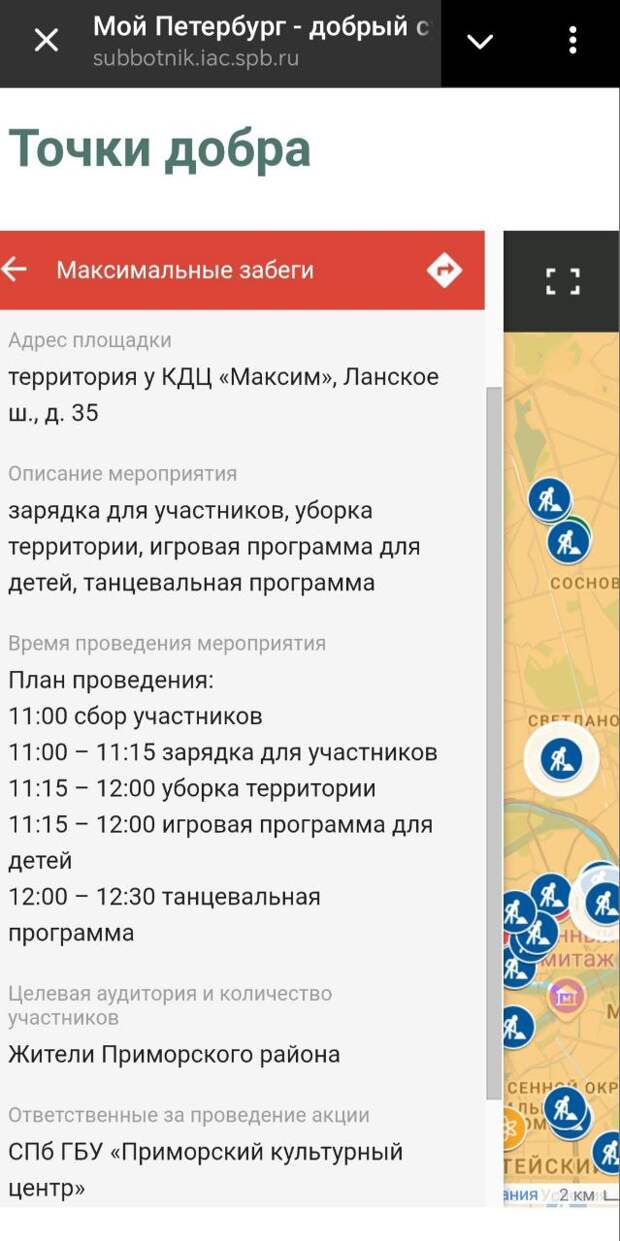Close the in-app browser tab
The image size is (620, 1241).
[46, 40]
